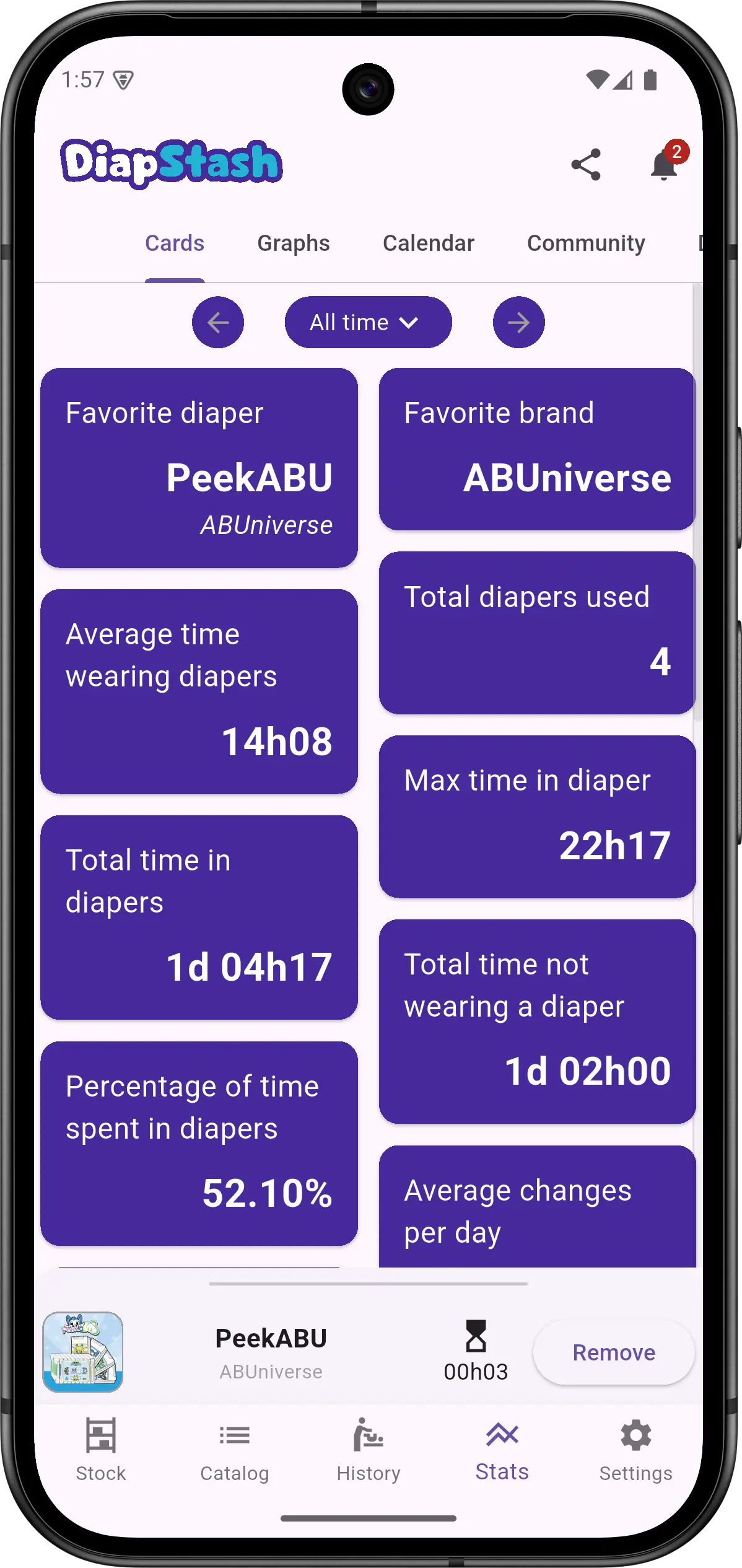Switch to the Graphs tab
The height and width of the screenshot is (1568, 742).
(x=294, y=243)
